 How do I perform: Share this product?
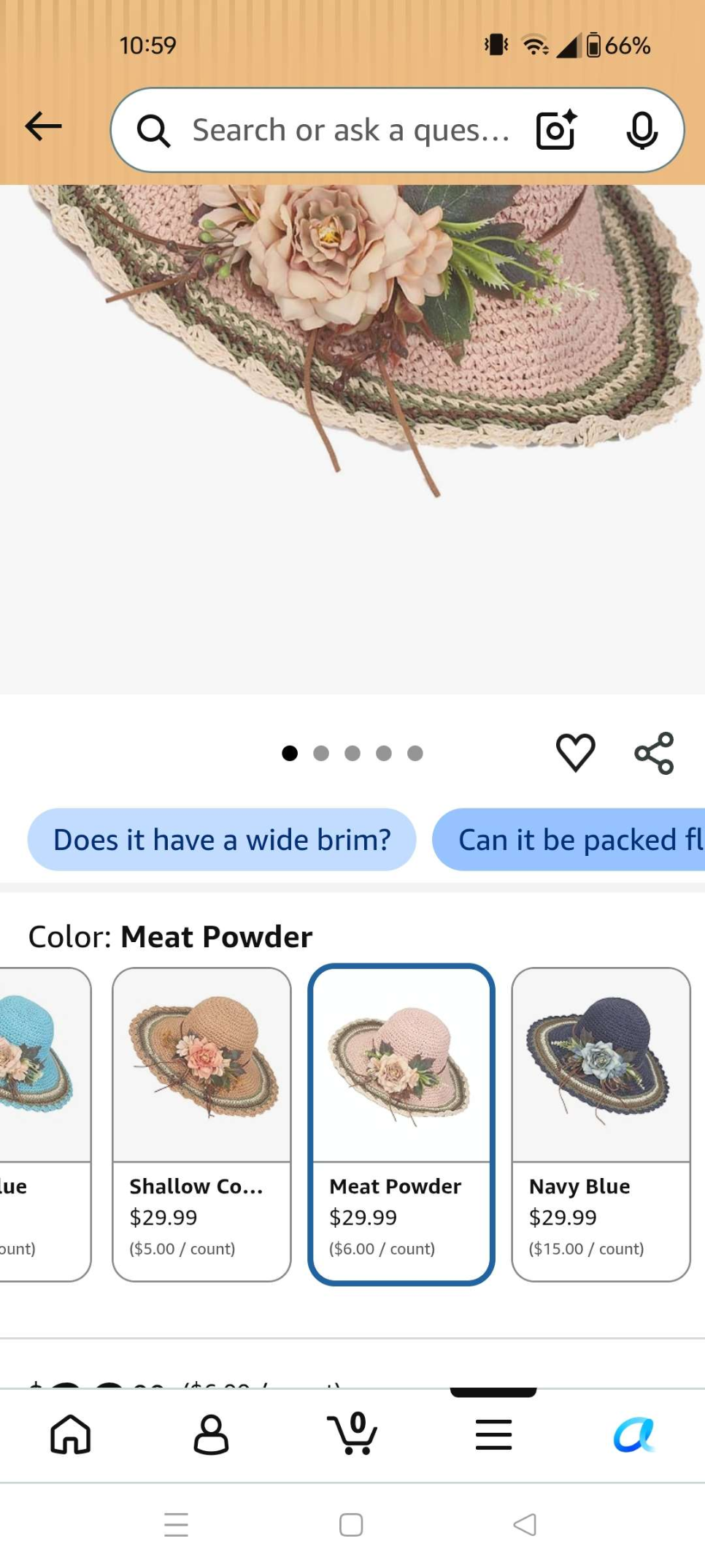click(x=654, y=753)
